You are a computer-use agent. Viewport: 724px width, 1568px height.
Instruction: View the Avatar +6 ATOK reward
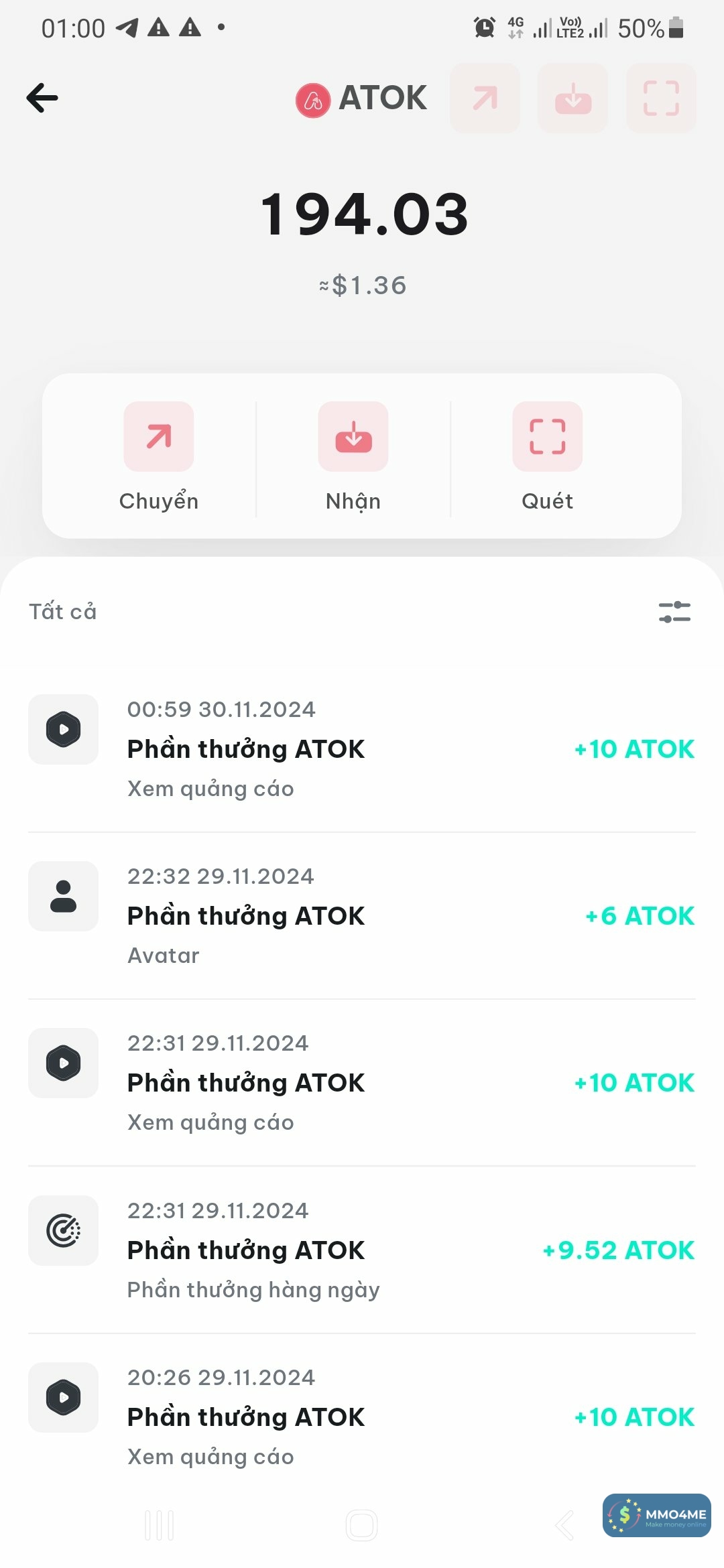point(362,915)
